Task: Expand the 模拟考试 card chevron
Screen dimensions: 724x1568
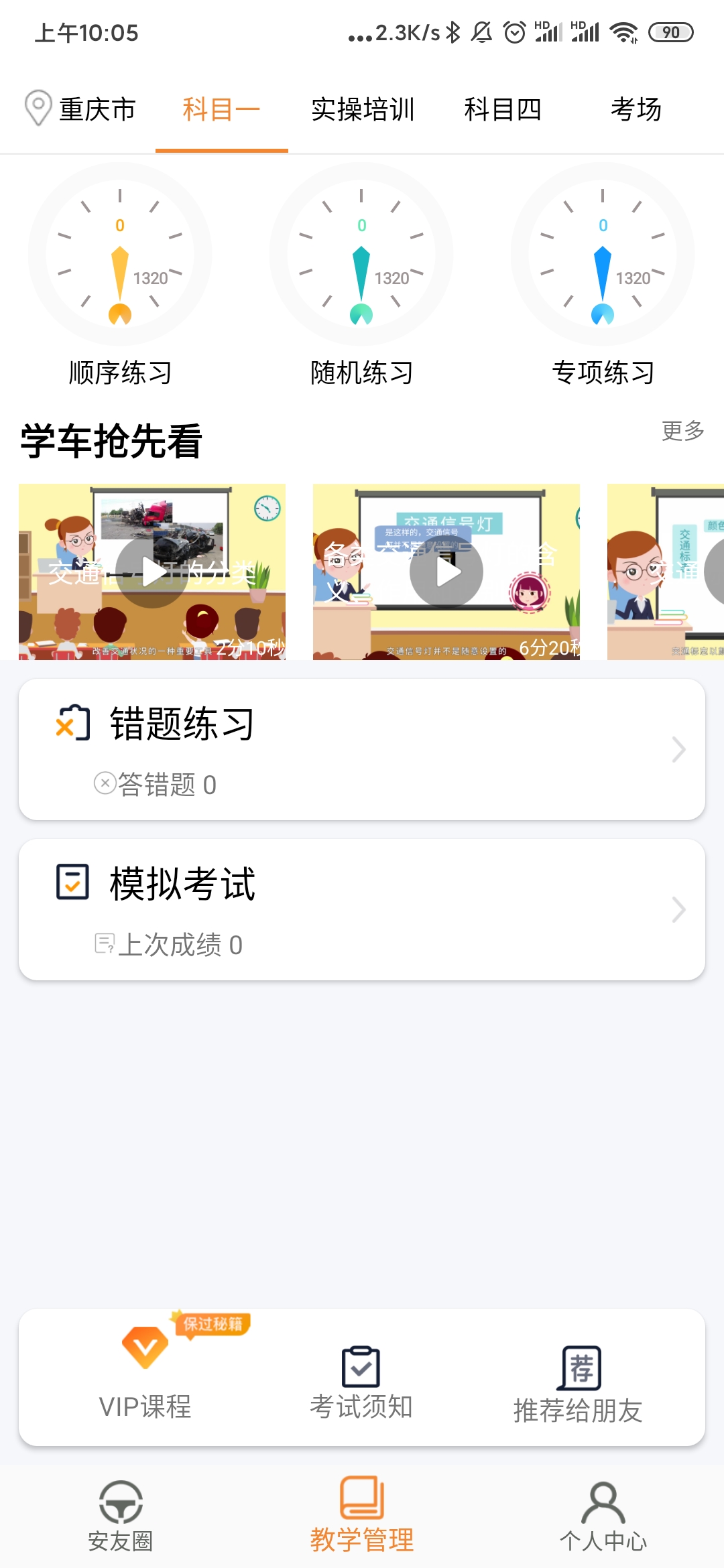Action: tap(678, 909)
